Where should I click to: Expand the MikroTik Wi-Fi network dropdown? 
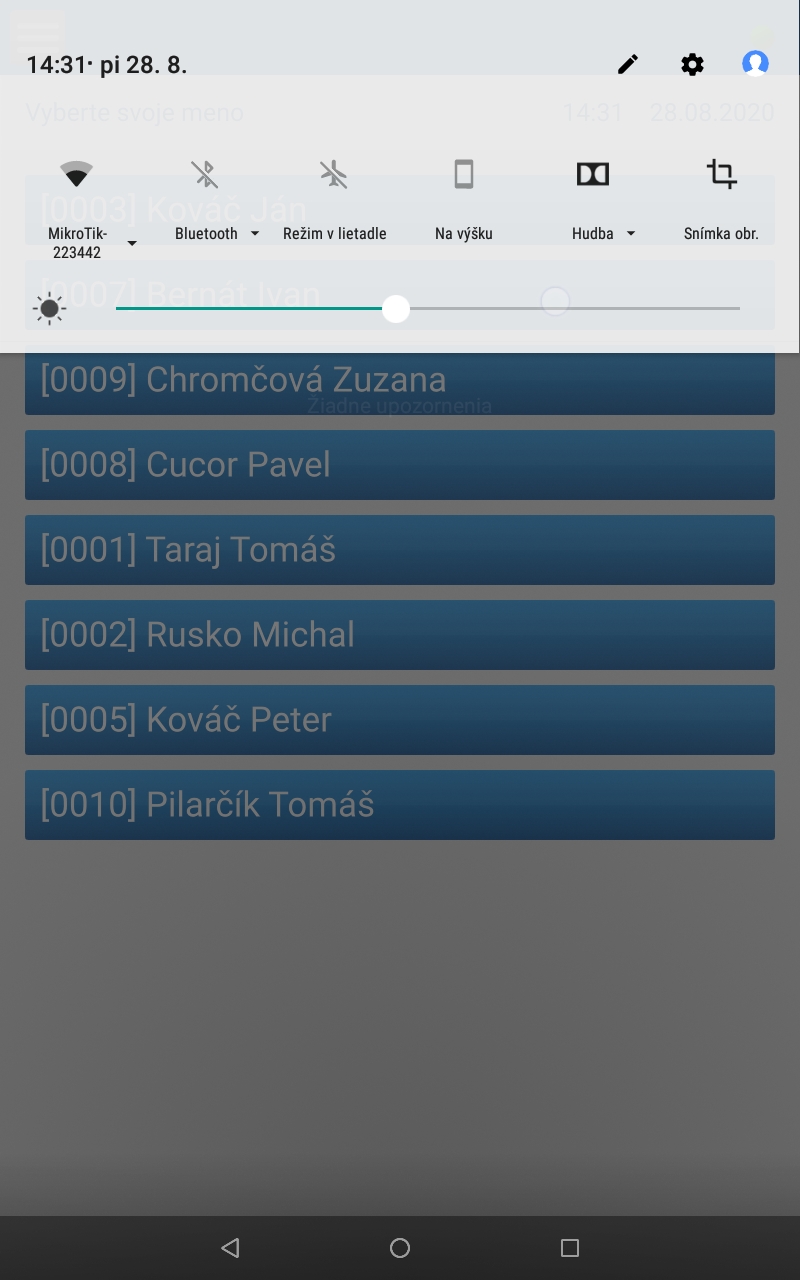click(132, 243)
